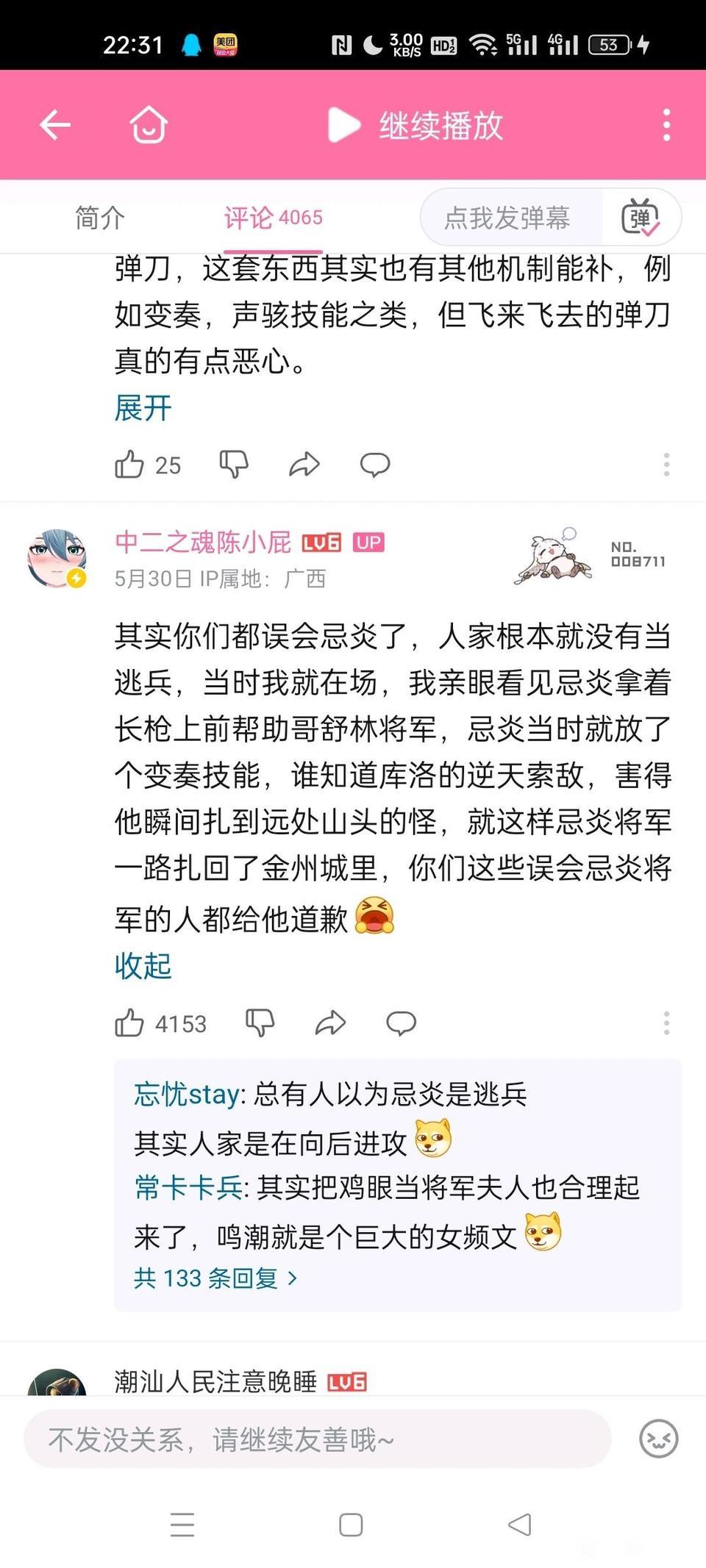
Task: Toggle the 弹 danmaku display icon
Action: tap(640, 218)
